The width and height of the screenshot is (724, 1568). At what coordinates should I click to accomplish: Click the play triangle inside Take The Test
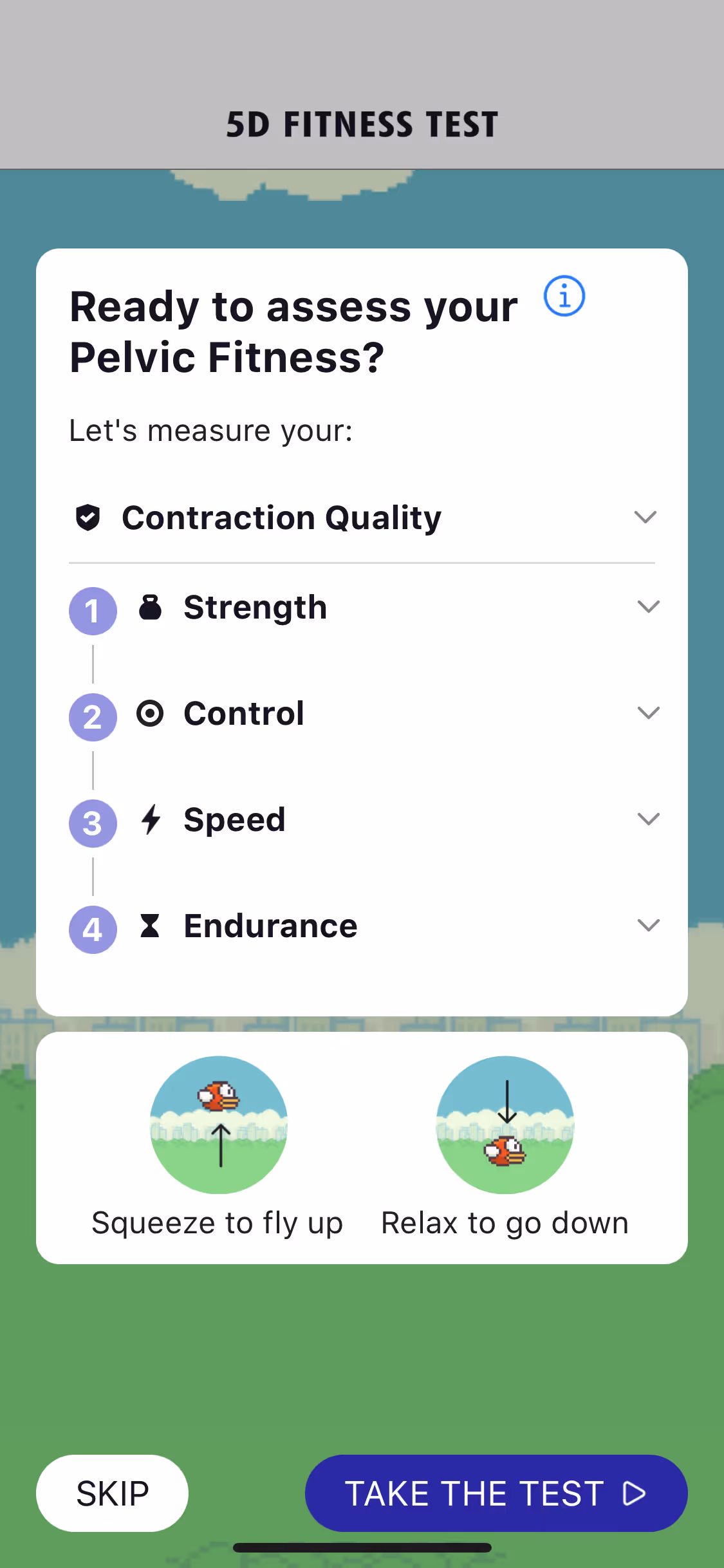point(634,1494)
